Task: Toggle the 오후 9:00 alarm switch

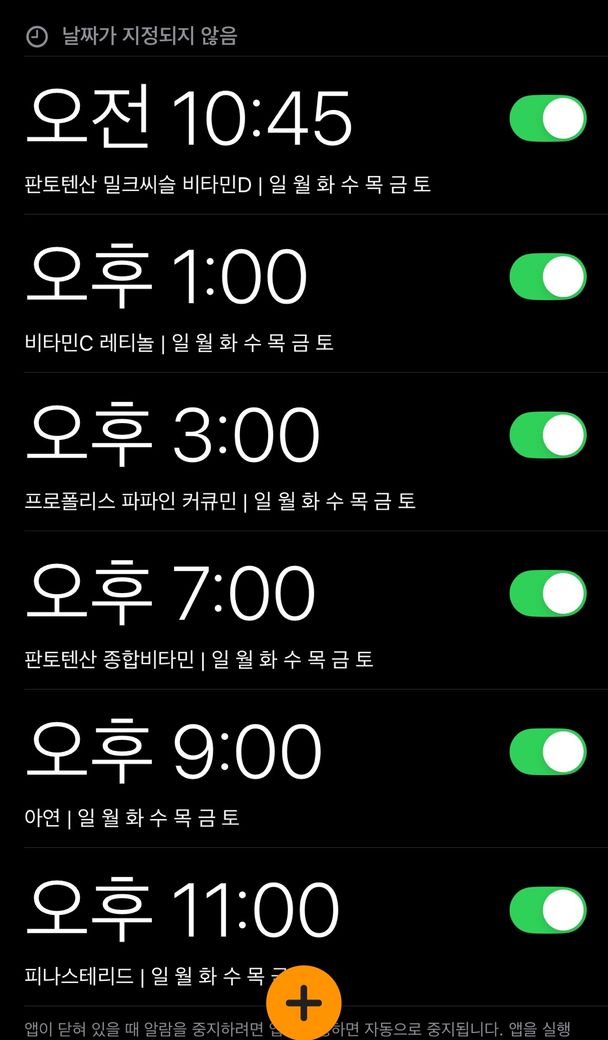Action: tap(547, 752)
